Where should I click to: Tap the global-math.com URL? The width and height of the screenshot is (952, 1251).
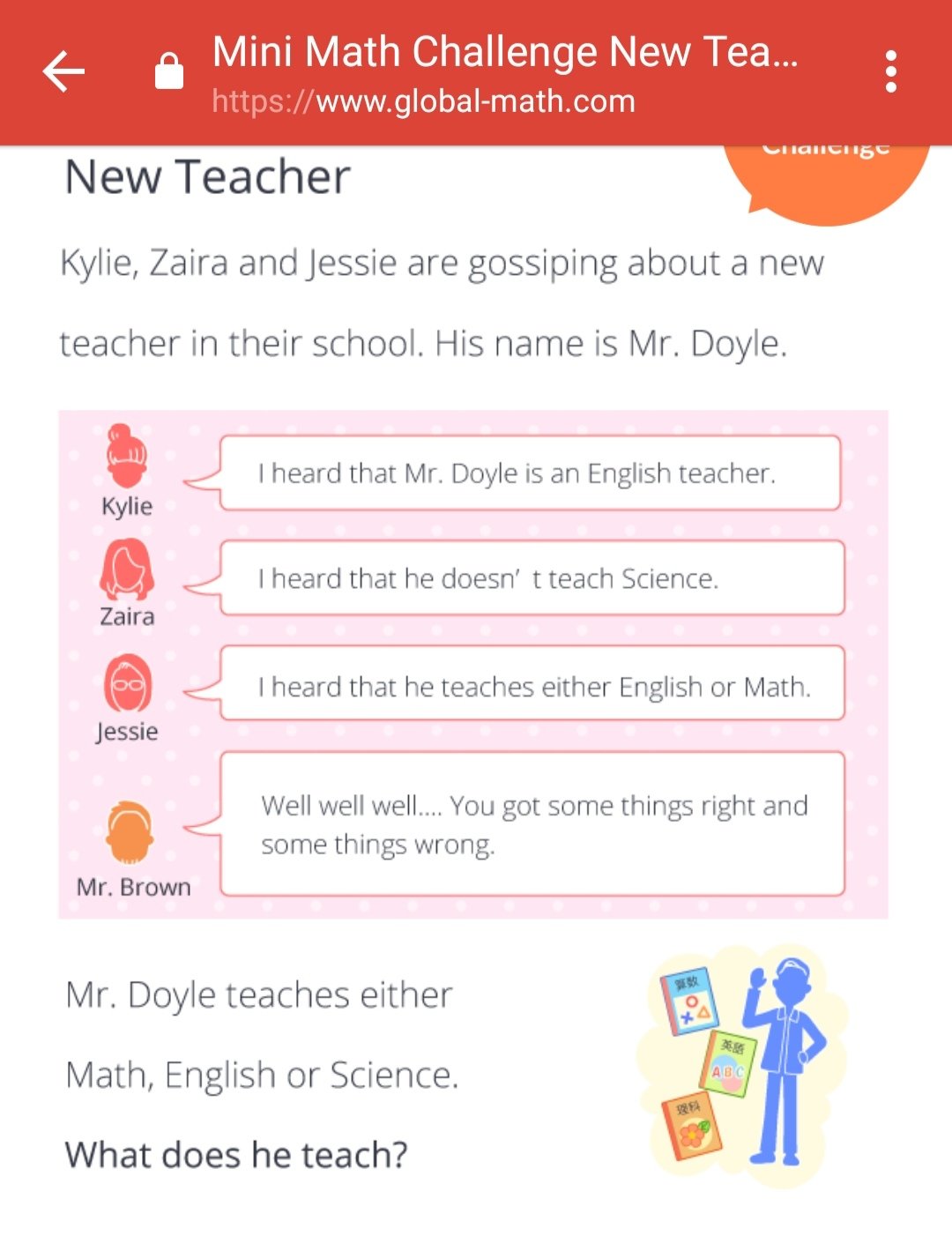click(x=423, y=102)
